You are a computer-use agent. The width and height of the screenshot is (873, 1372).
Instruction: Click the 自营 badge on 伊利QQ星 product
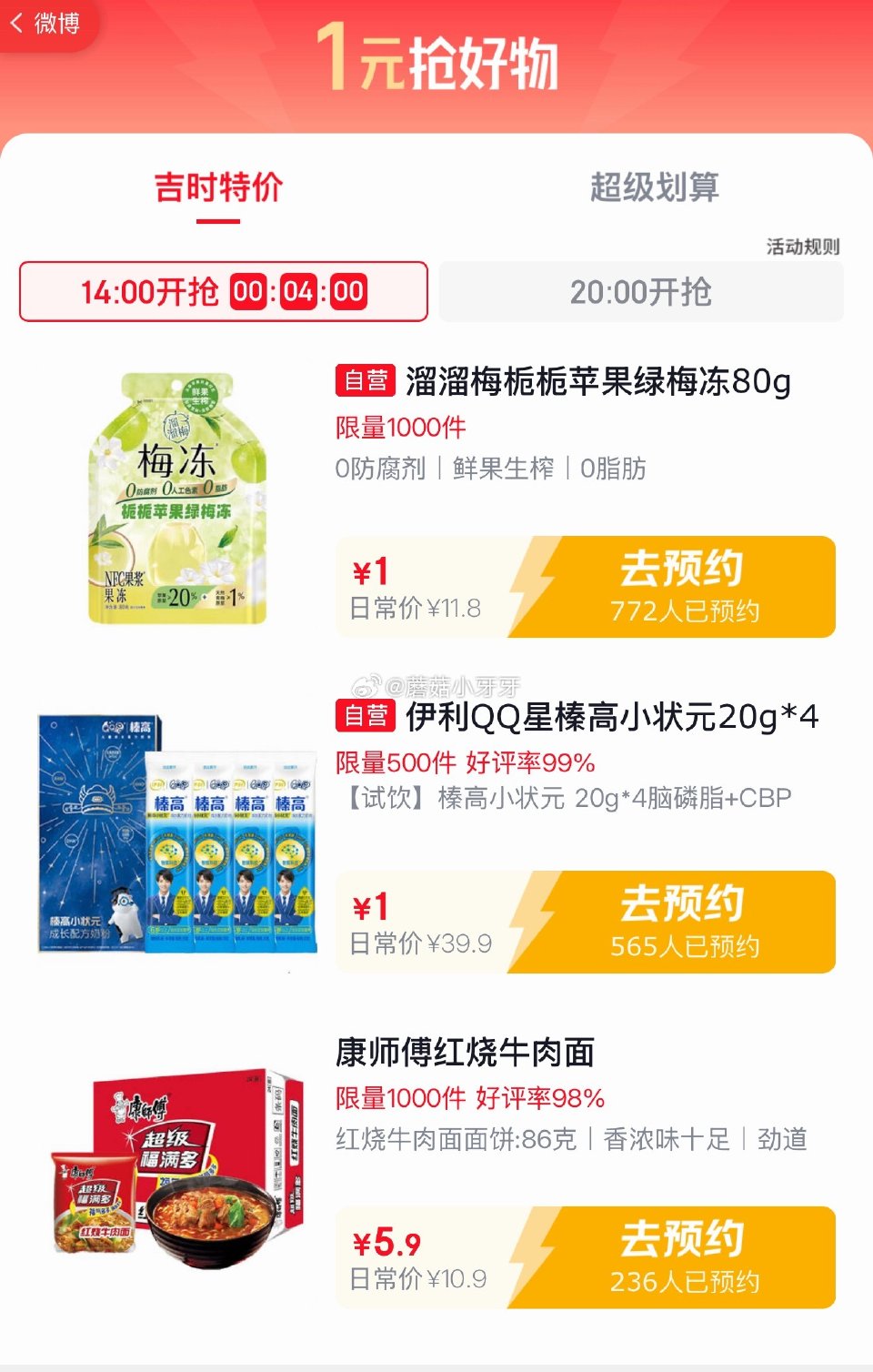click(363, 720)
